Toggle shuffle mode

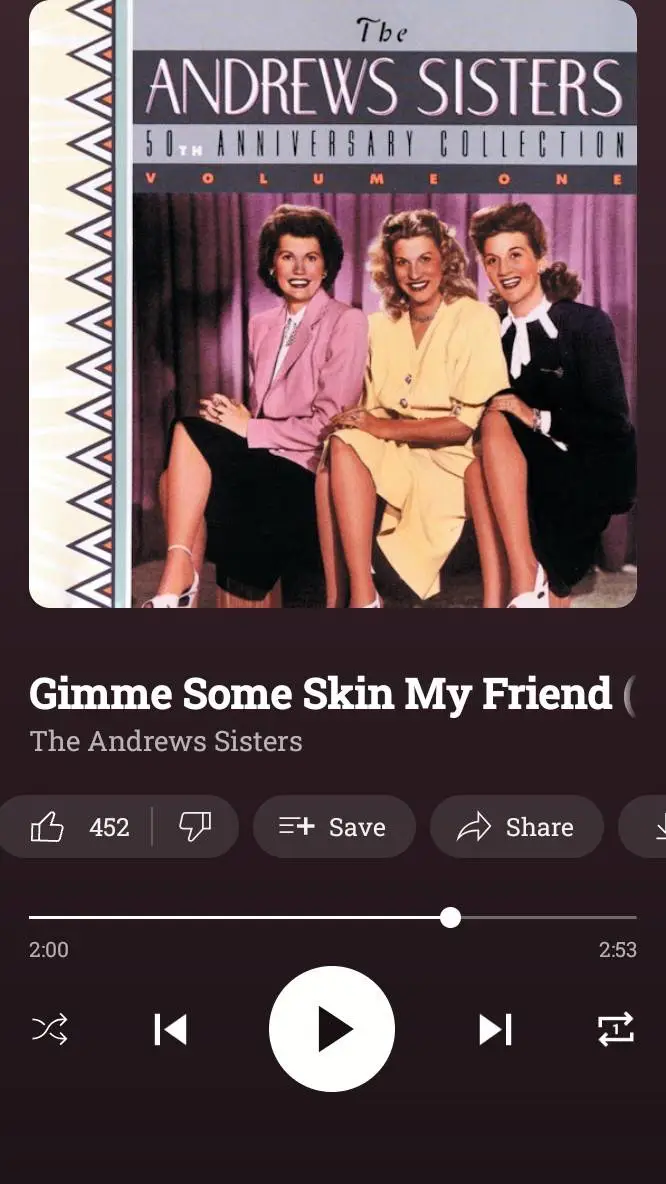(50, 1029)
